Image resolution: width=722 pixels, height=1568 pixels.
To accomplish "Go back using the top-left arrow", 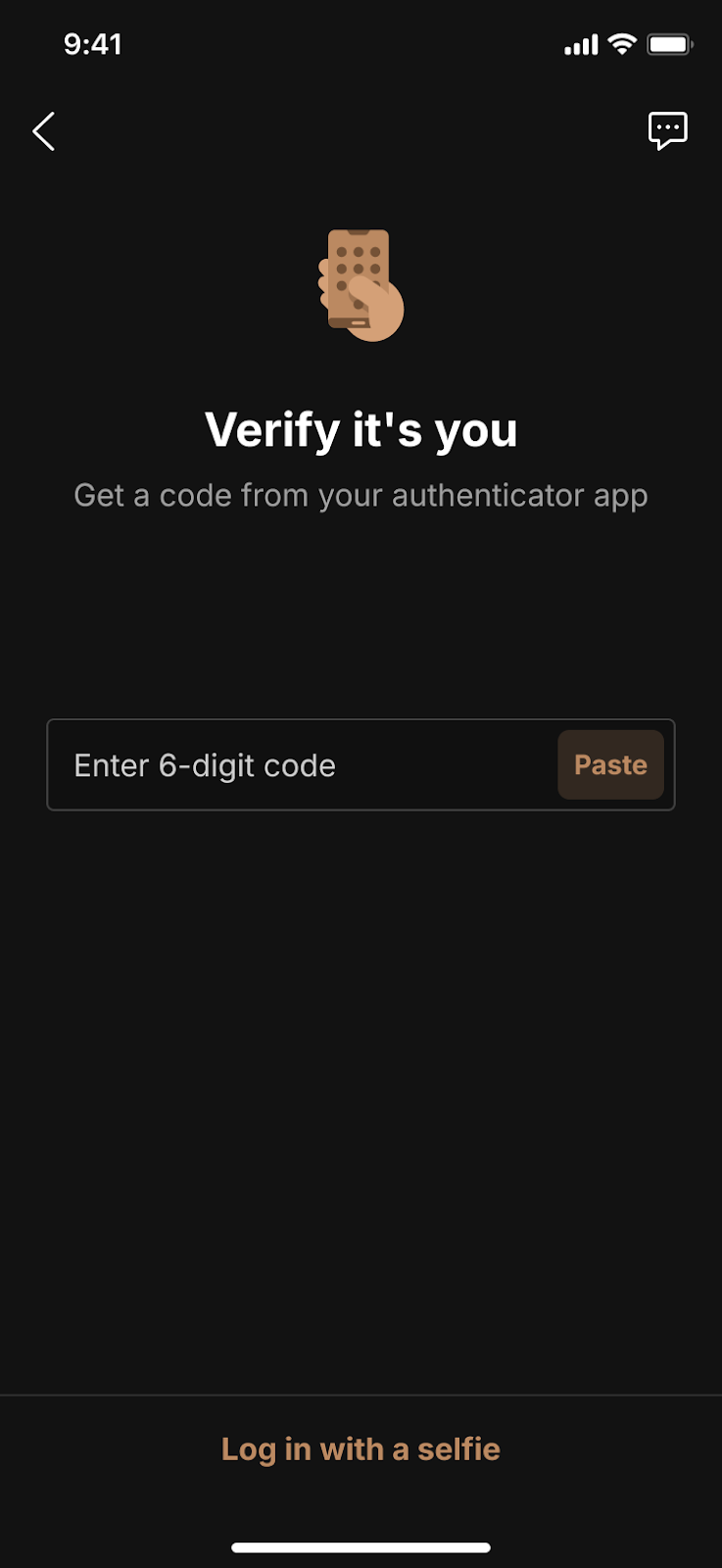I will click(44, 131).
